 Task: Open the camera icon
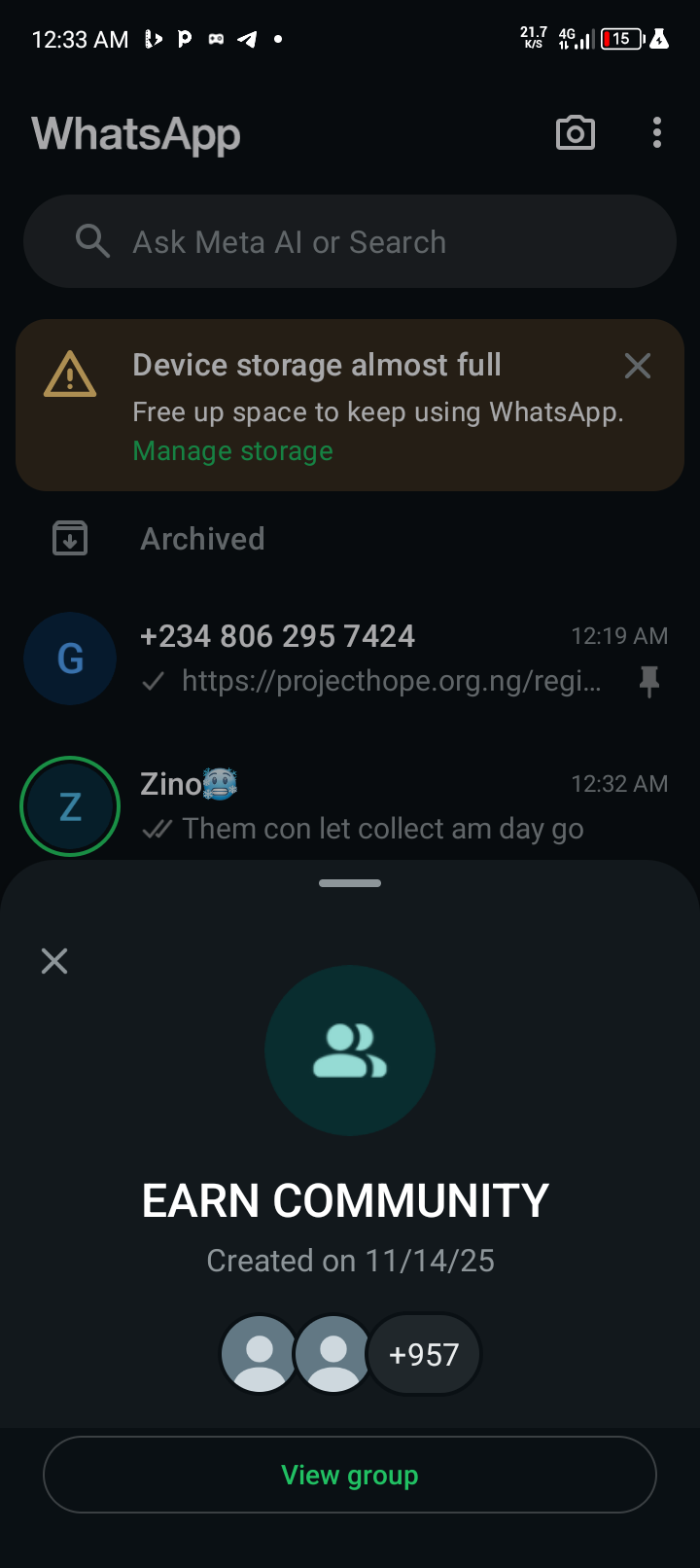pos(575,133)
